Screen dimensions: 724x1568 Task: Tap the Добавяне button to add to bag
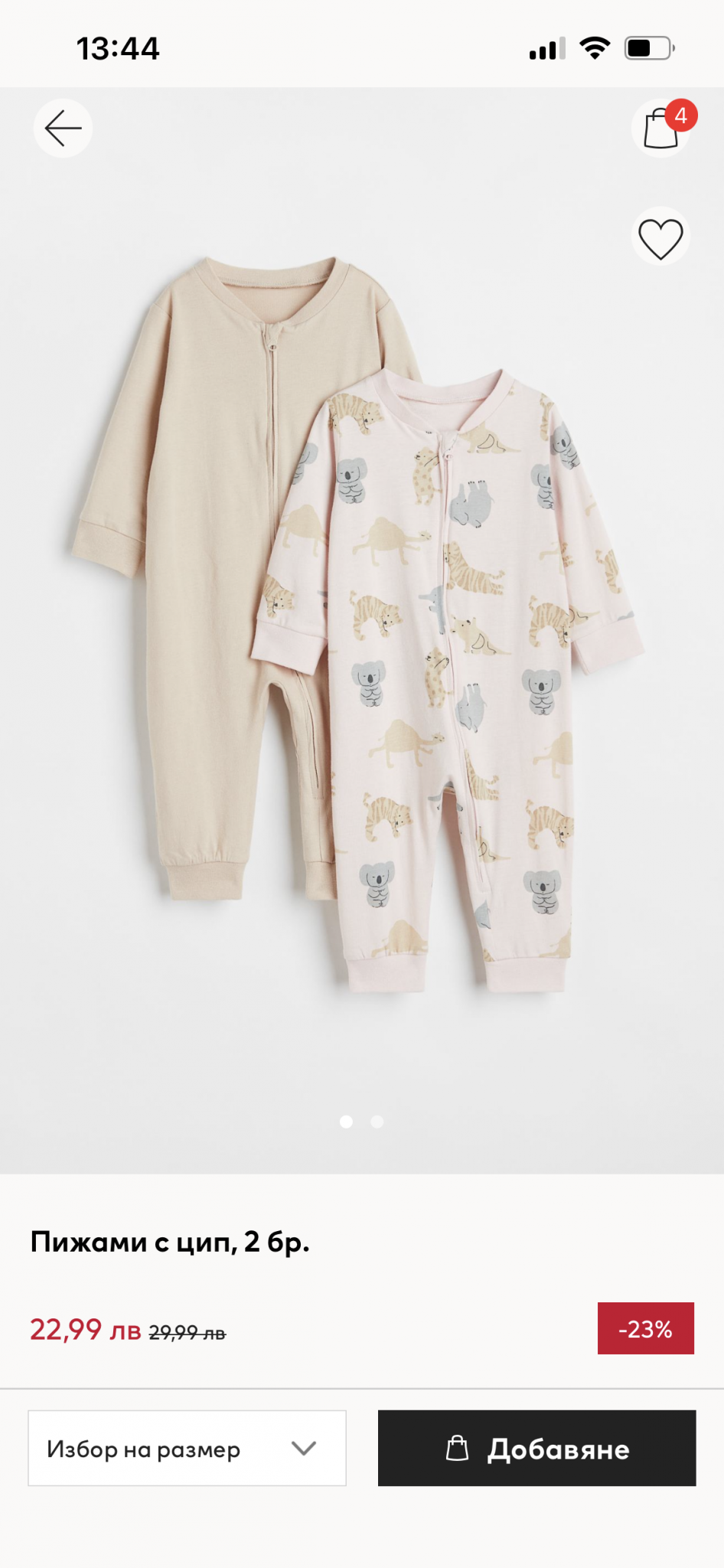(536, 1449)
